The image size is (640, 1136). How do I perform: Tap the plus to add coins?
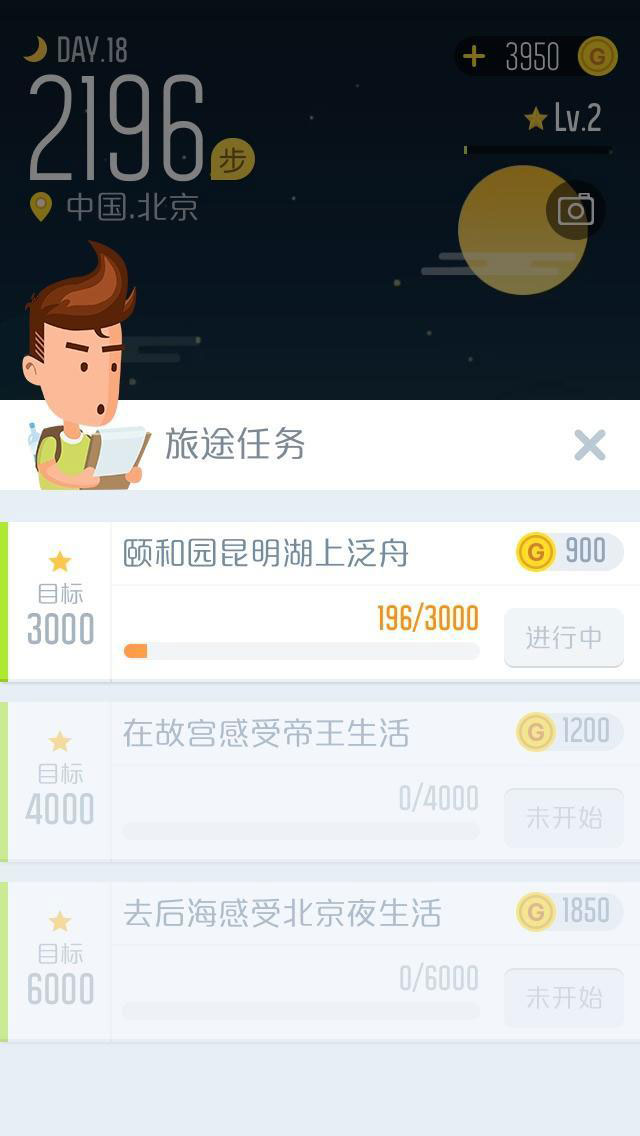tap(474, 57)
